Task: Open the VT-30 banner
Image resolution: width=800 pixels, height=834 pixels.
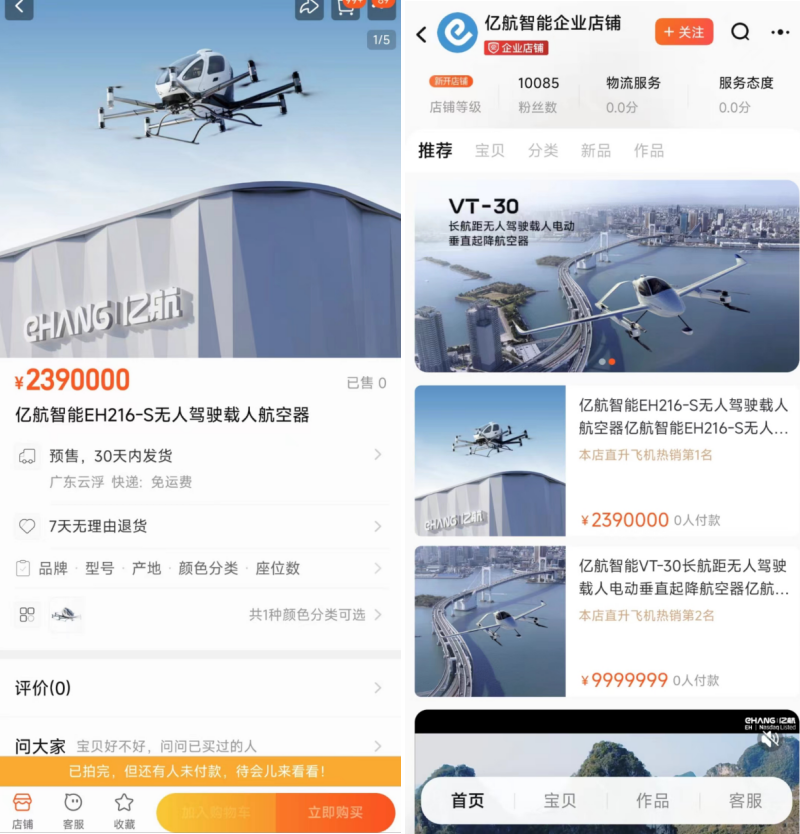Action: point(607,275)
